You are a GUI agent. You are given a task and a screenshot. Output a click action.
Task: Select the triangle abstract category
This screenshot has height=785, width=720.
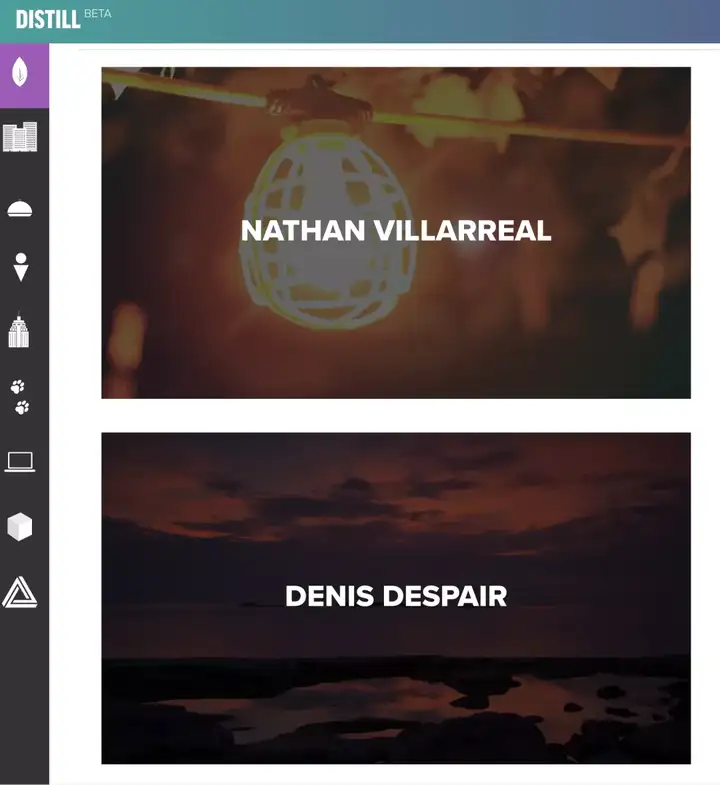coord(20,592)
